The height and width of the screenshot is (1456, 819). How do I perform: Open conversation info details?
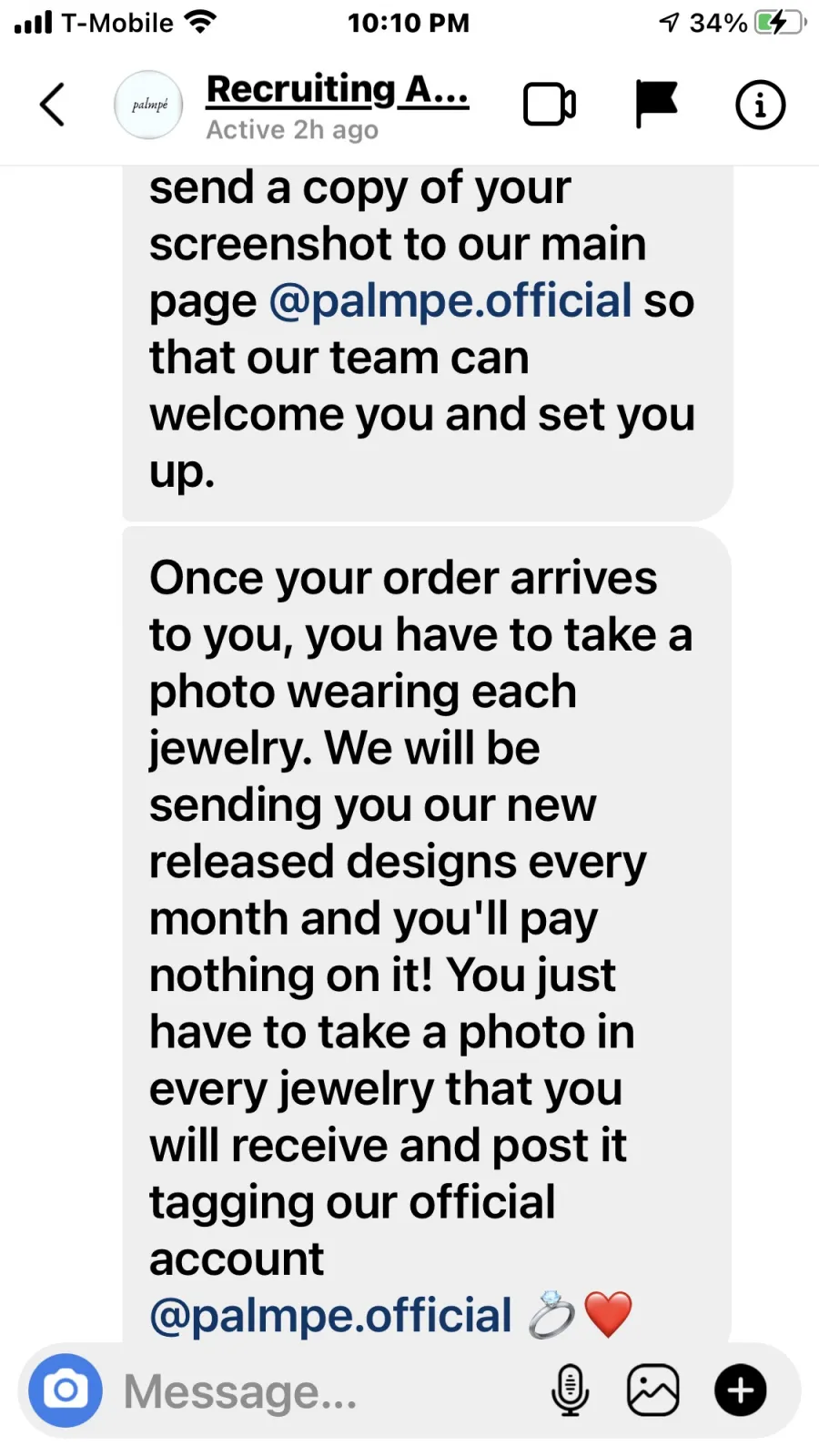point(760,105)
